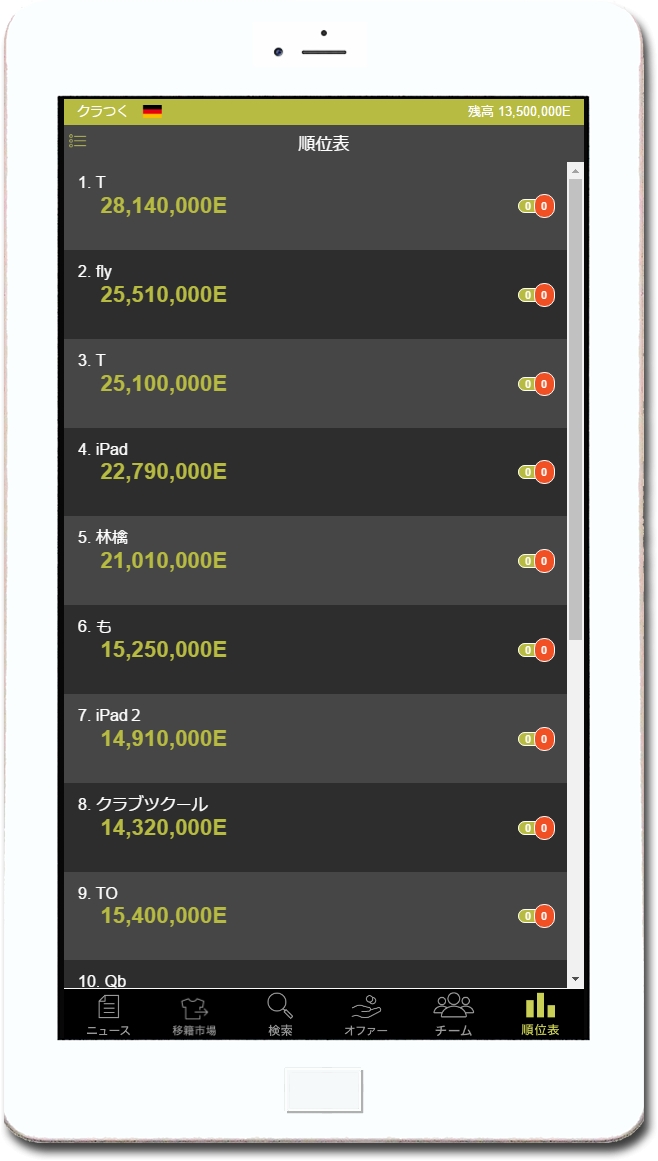Select the 順位表 tab
Image resolution: width=658 pixels, height=1161 pixels.
[540, 1015]
